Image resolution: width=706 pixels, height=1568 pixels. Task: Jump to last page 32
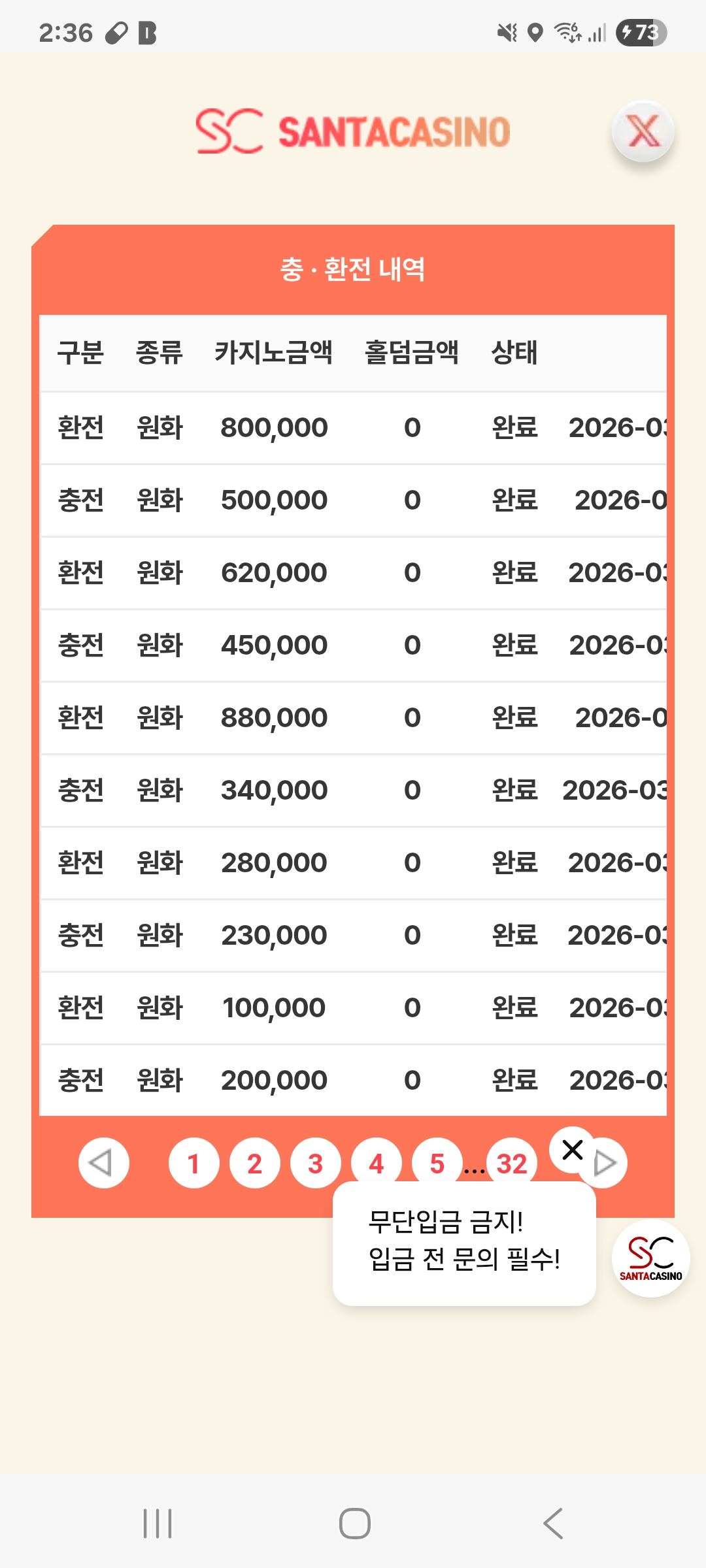(511, 1162)
